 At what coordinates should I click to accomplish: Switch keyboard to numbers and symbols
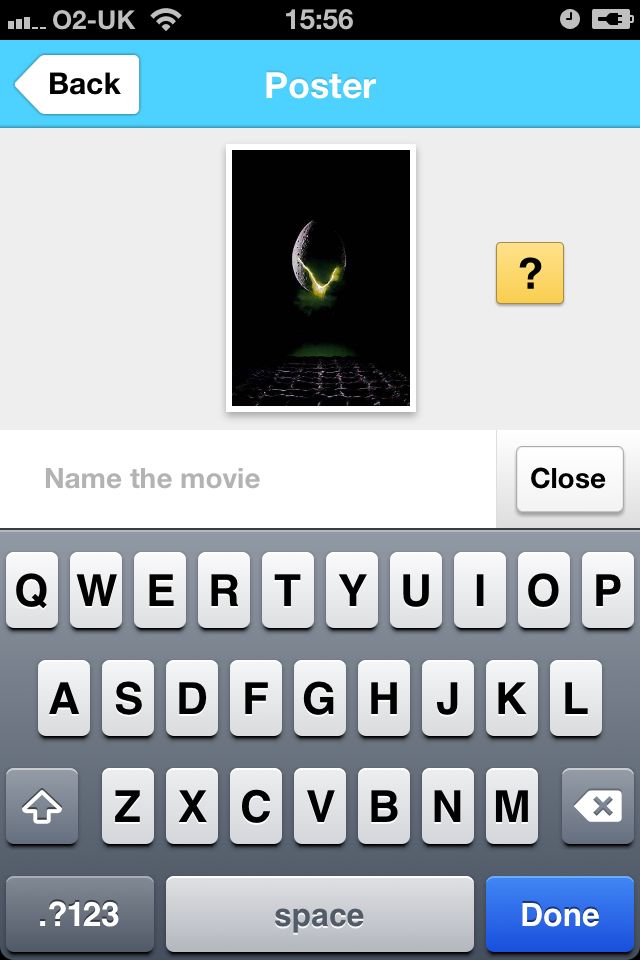click(x=80, y=914)
